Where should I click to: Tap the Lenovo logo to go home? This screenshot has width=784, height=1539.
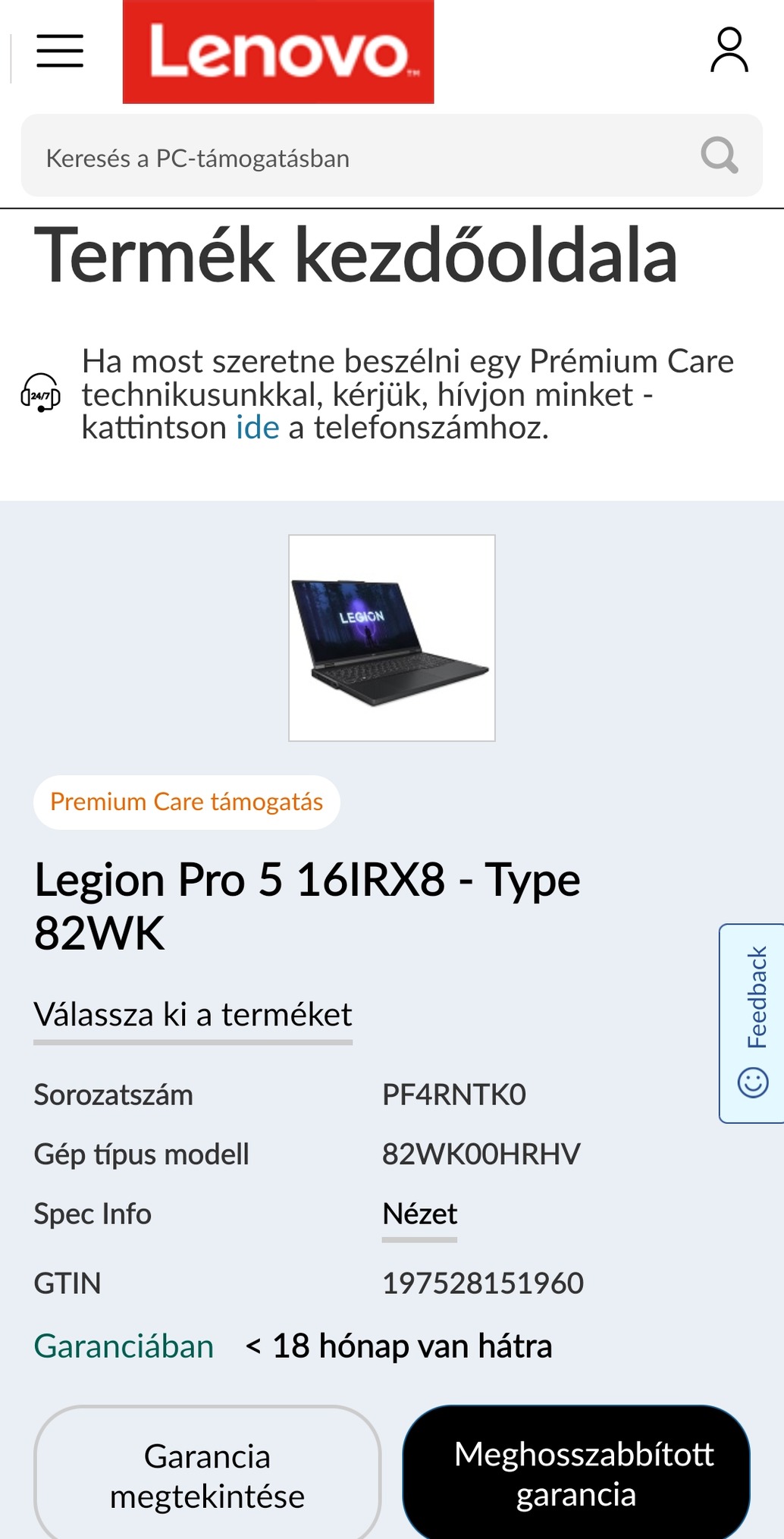(278, 52)
